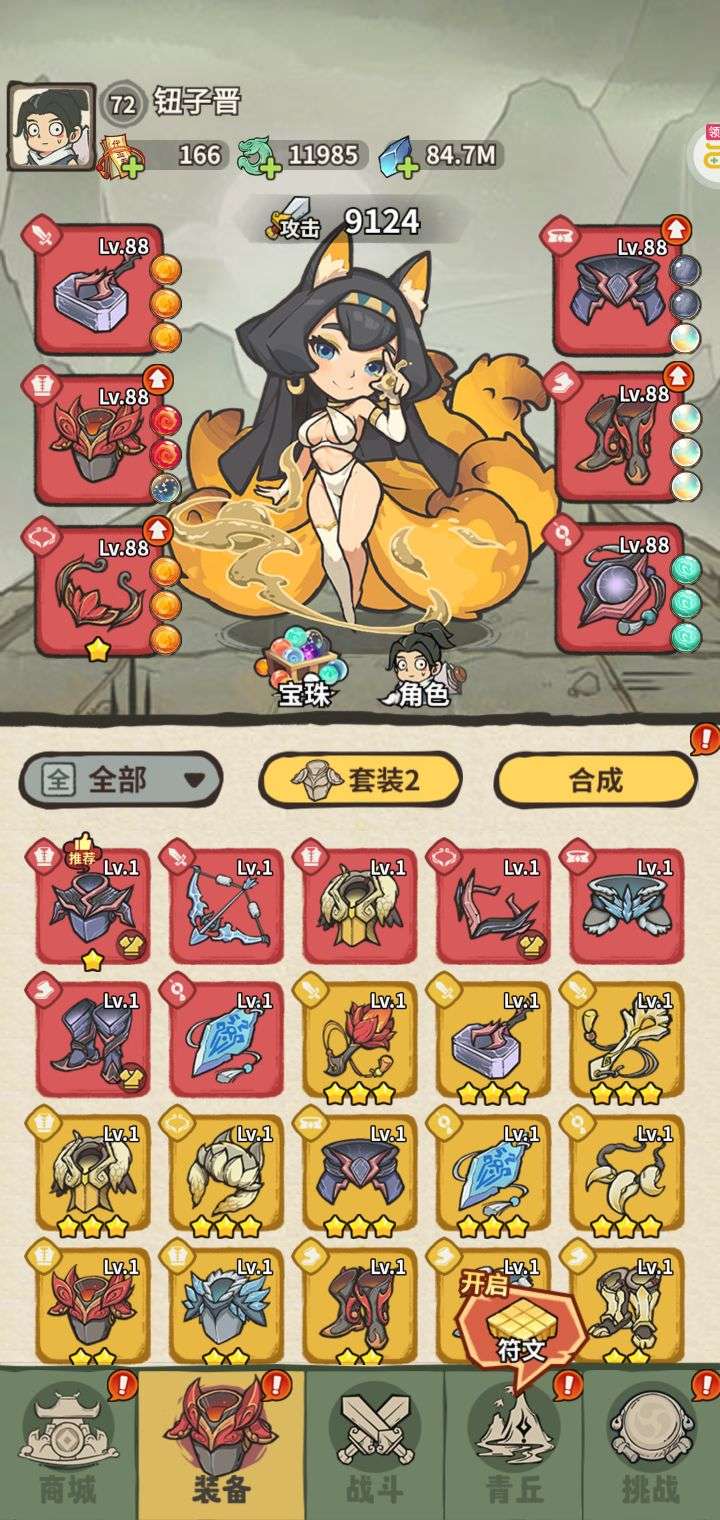Tap the 套装2 set button
The width and height of the screenshot is (720, 1520).
[x=360, y=779]
